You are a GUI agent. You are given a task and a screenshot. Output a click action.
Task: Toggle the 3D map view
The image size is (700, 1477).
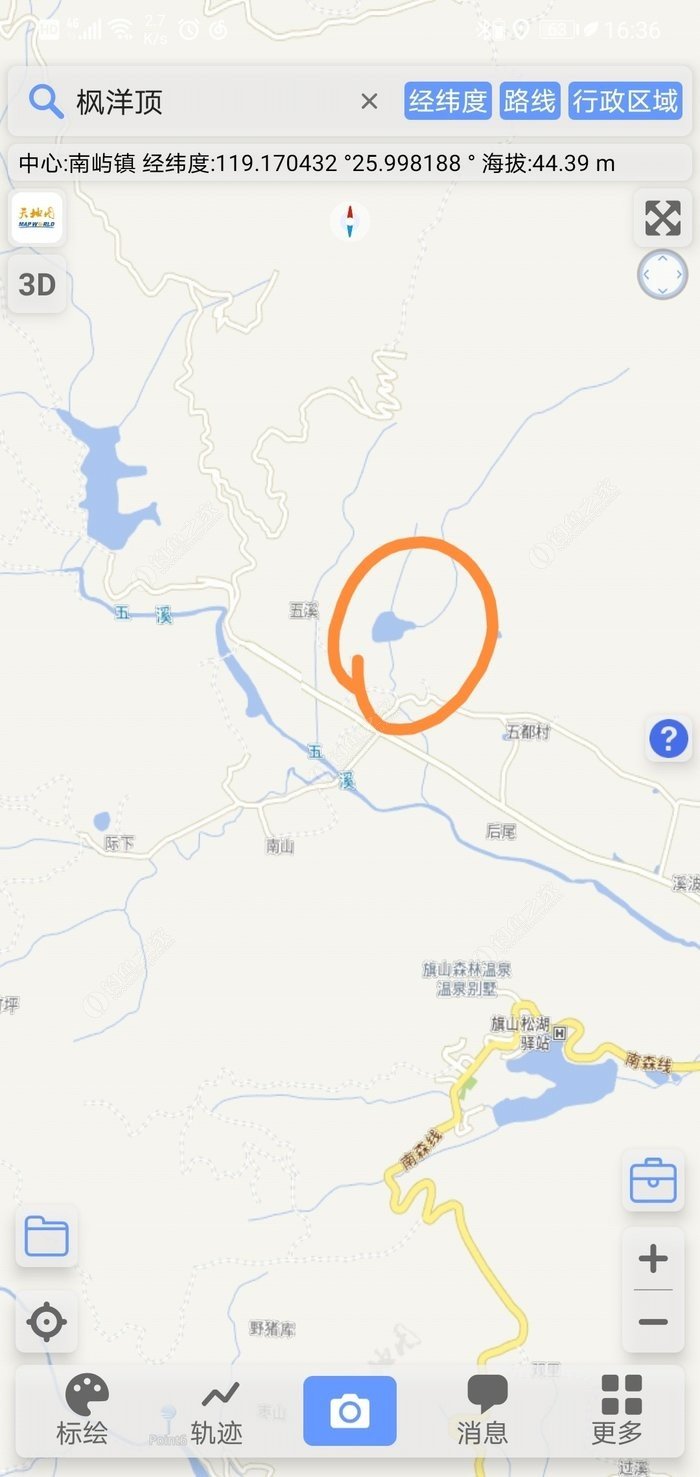click(x=37, y=285)
